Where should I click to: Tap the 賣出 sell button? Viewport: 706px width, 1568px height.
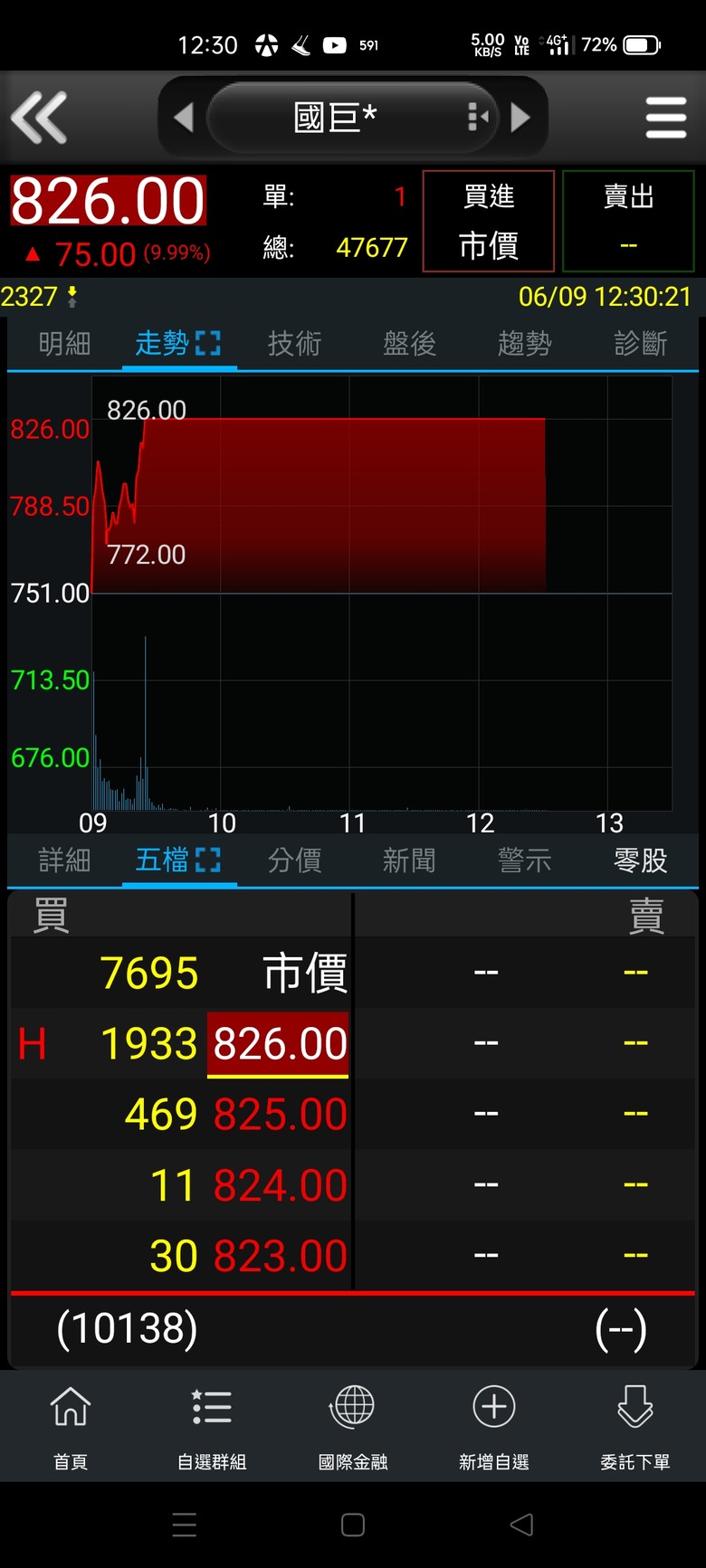pyautogui.click(x=628, y=221)
